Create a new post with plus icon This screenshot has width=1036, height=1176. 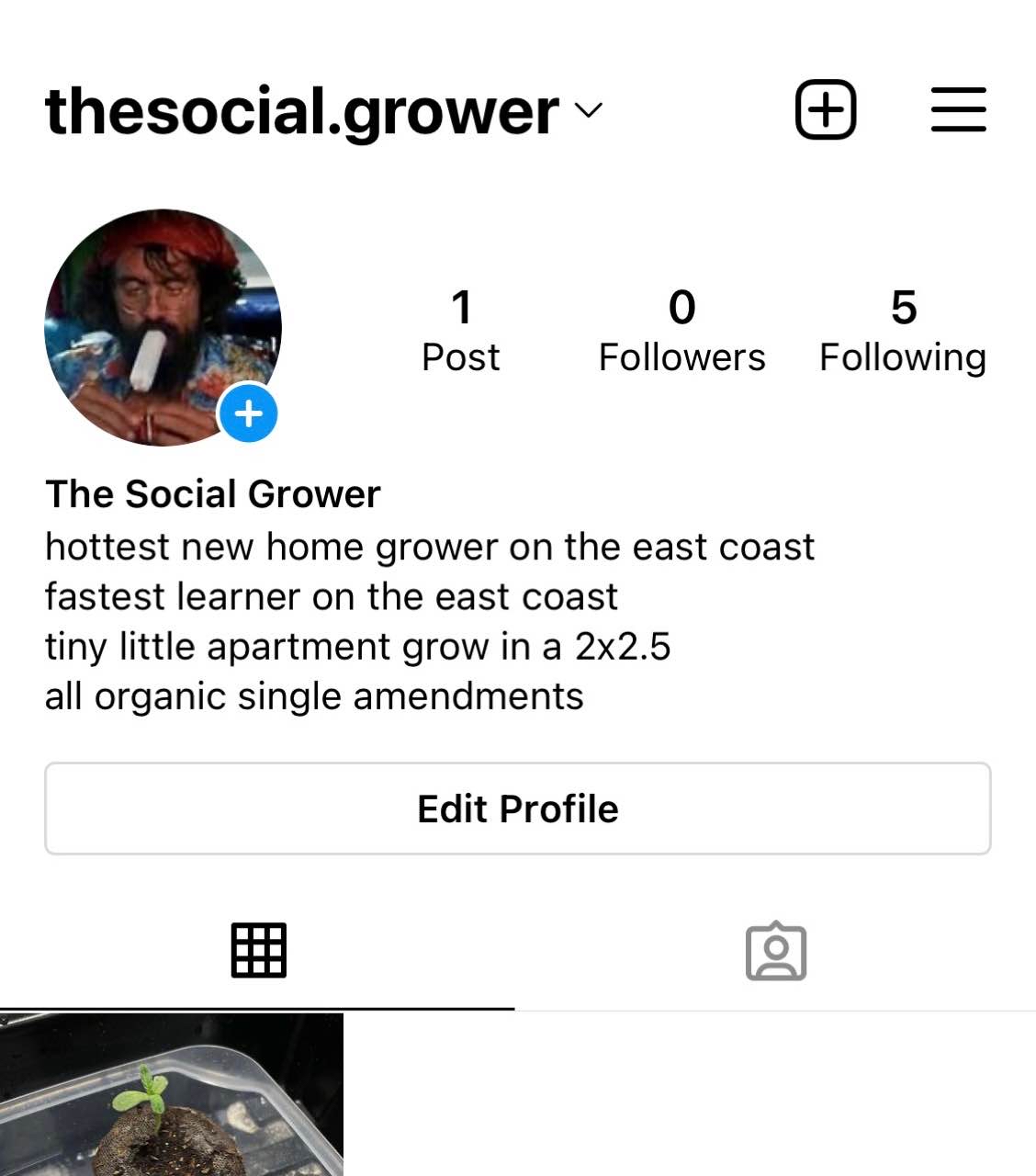click(x=825, y=109)
